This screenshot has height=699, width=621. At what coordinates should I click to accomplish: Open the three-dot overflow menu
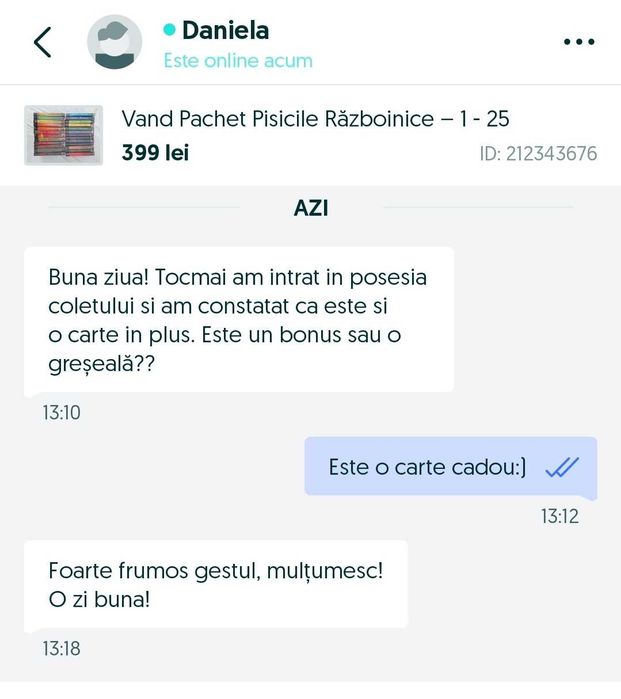tap(579, 42)
